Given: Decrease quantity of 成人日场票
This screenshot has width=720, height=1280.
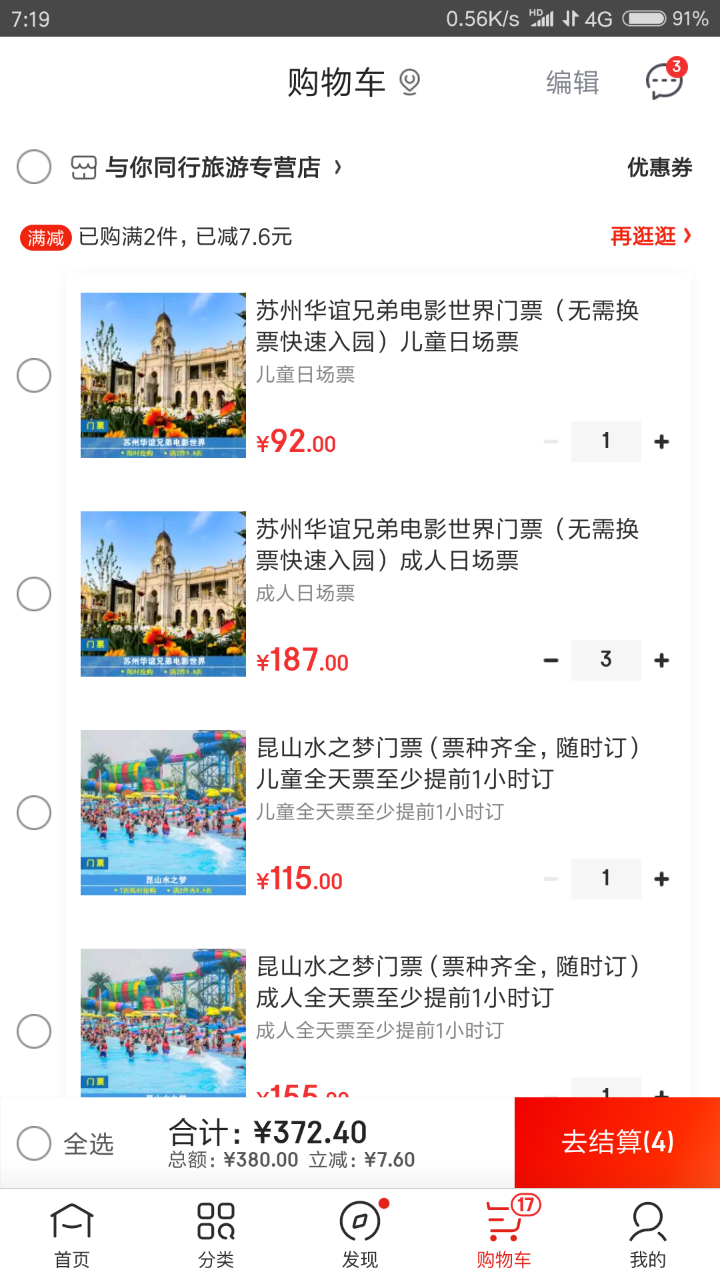Looking at the screenshot, I should 551,660.
